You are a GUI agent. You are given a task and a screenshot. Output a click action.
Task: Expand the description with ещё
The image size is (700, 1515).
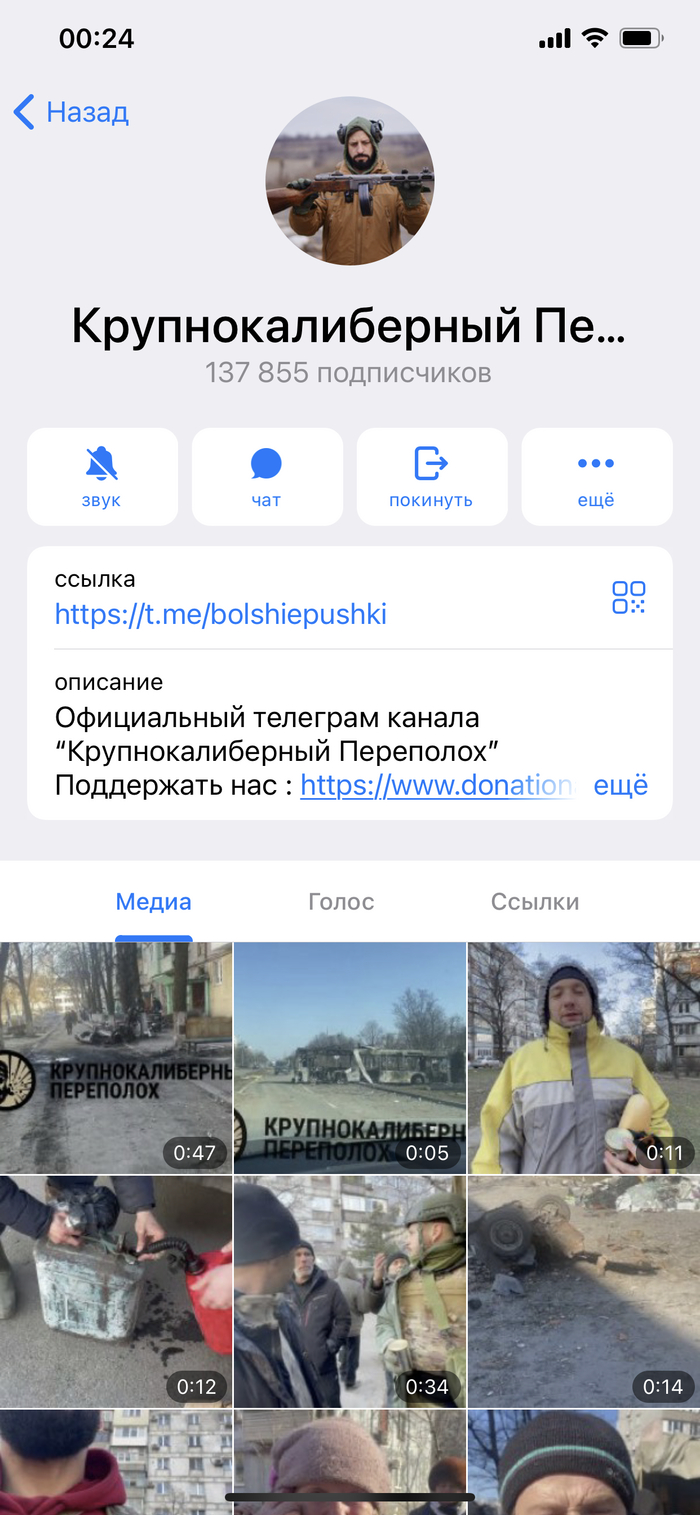pyautogui.click(x=621, y=785)
